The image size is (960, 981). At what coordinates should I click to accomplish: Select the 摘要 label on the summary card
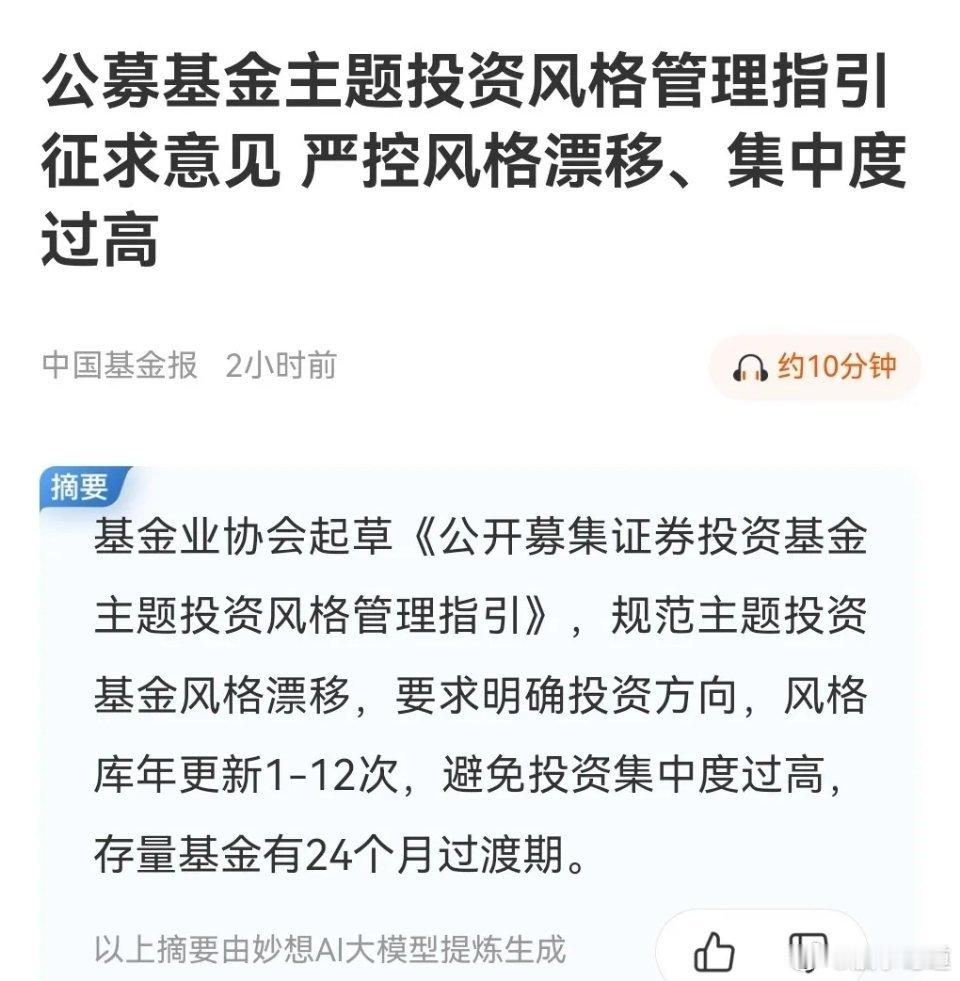86,483
